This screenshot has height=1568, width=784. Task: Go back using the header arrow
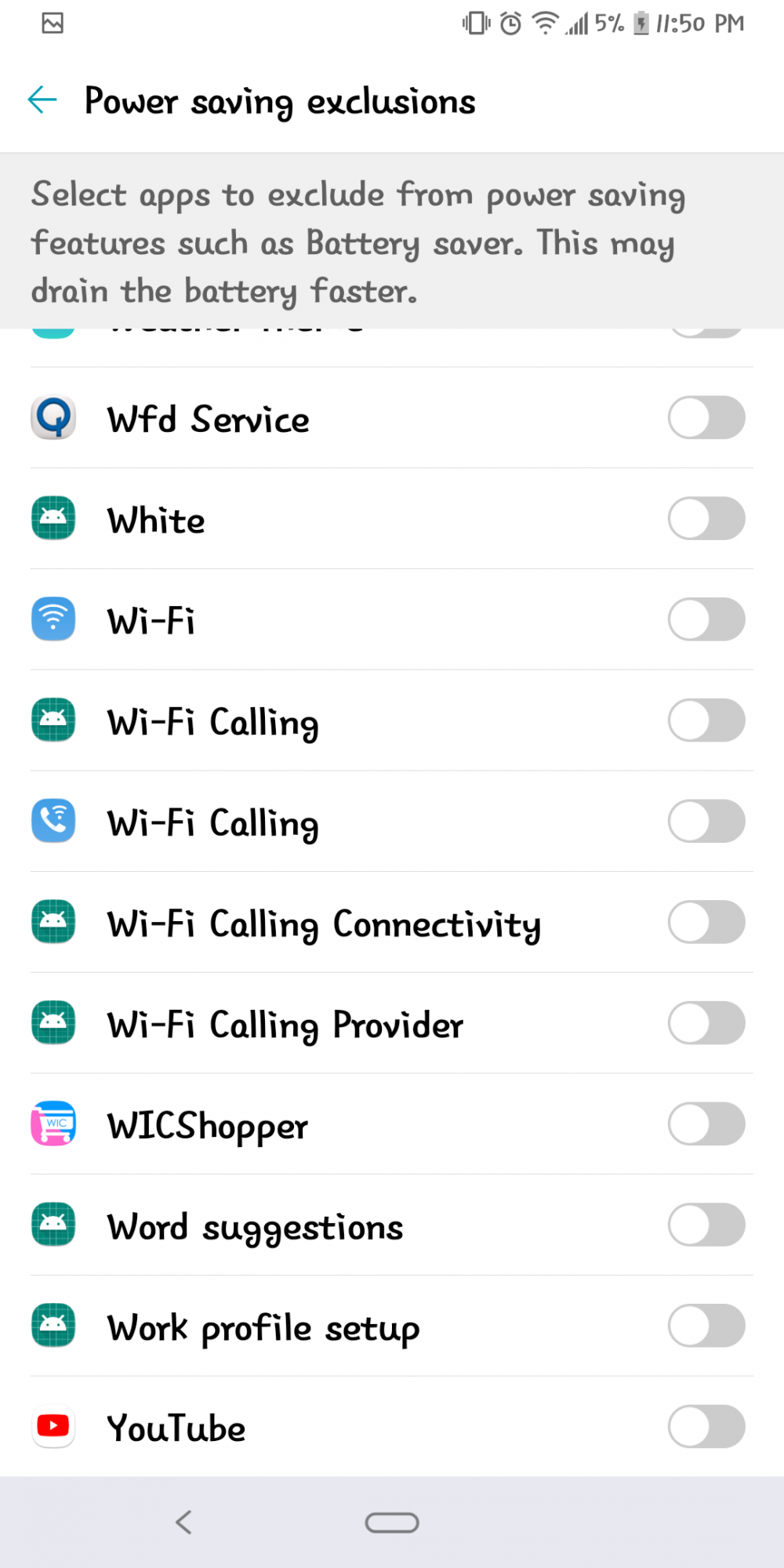[x=42, y=100]
